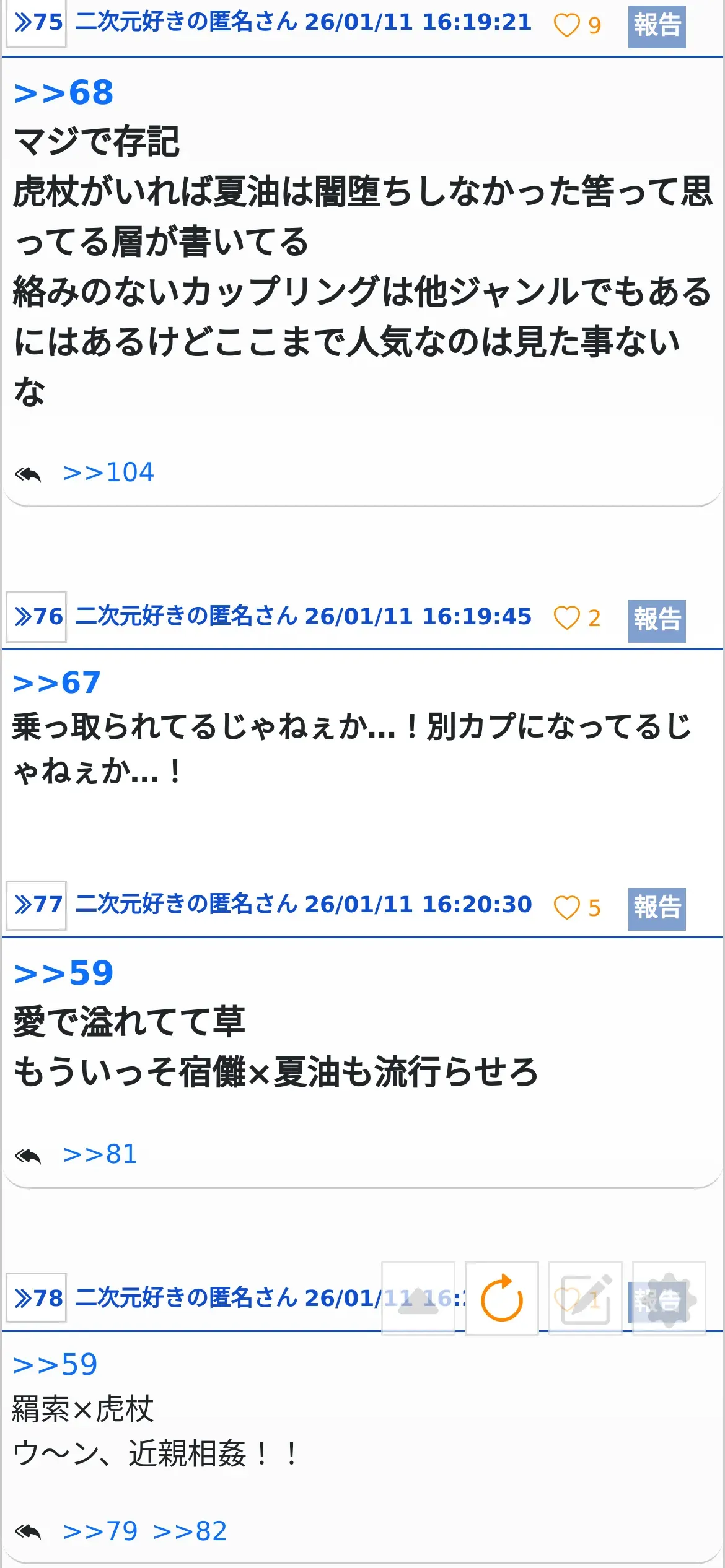Report post 76 using 報告 button
This screenshot has width=725, height=1568.
[656, 621]
